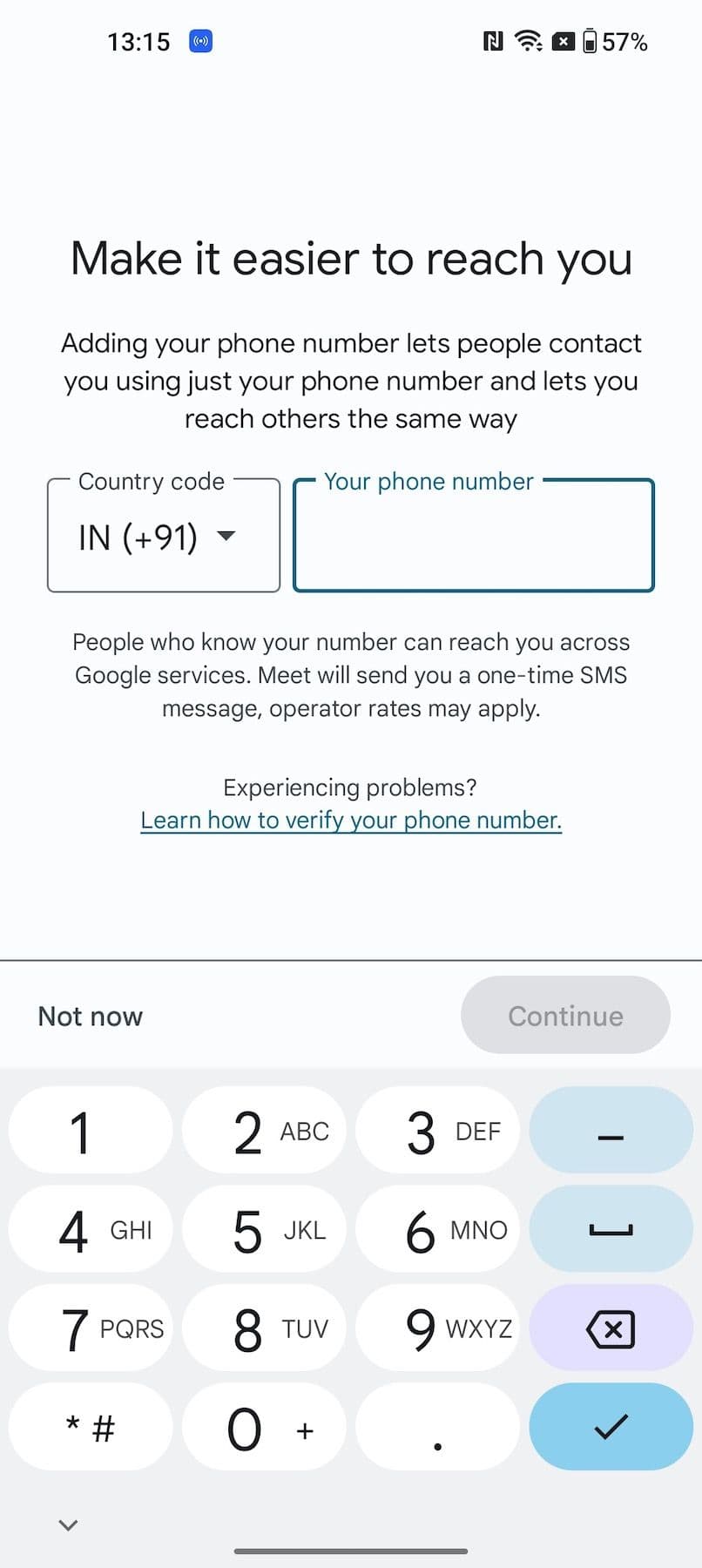
Task: Tap the Wi-Fi icon in the status bar
Action: pos(529,41)
